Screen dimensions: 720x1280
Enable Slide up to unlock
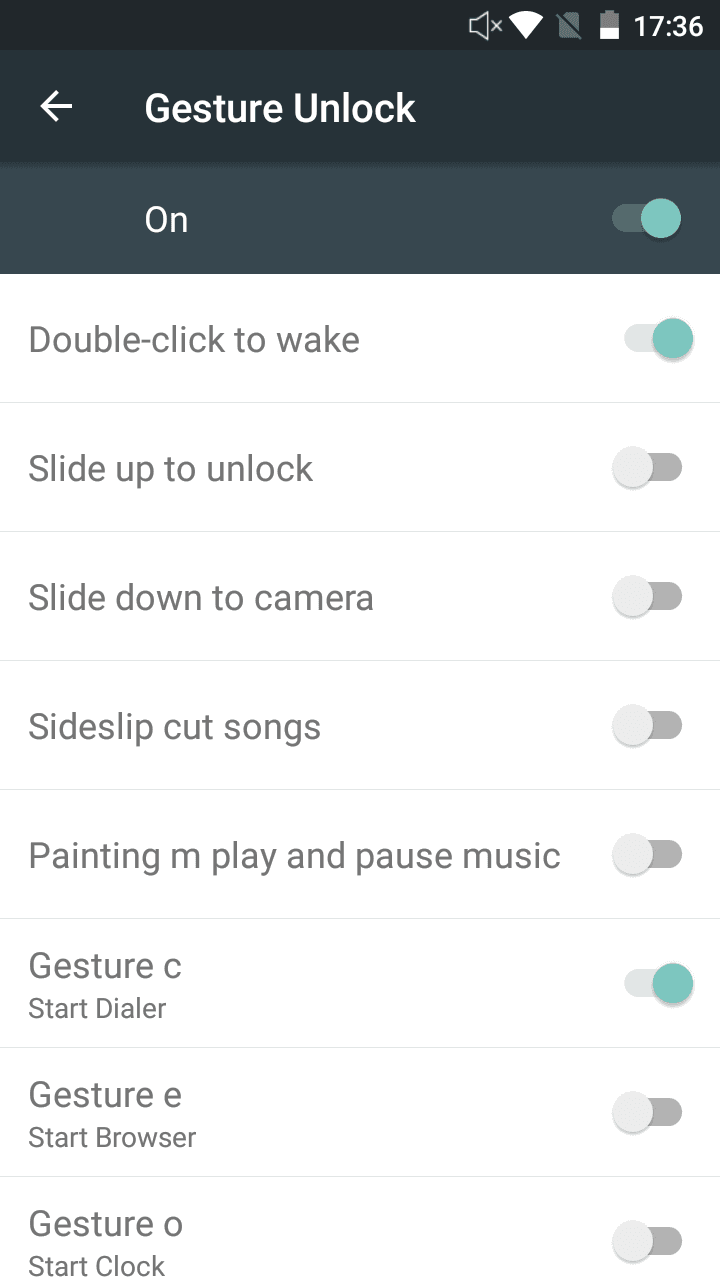(648, 468)
